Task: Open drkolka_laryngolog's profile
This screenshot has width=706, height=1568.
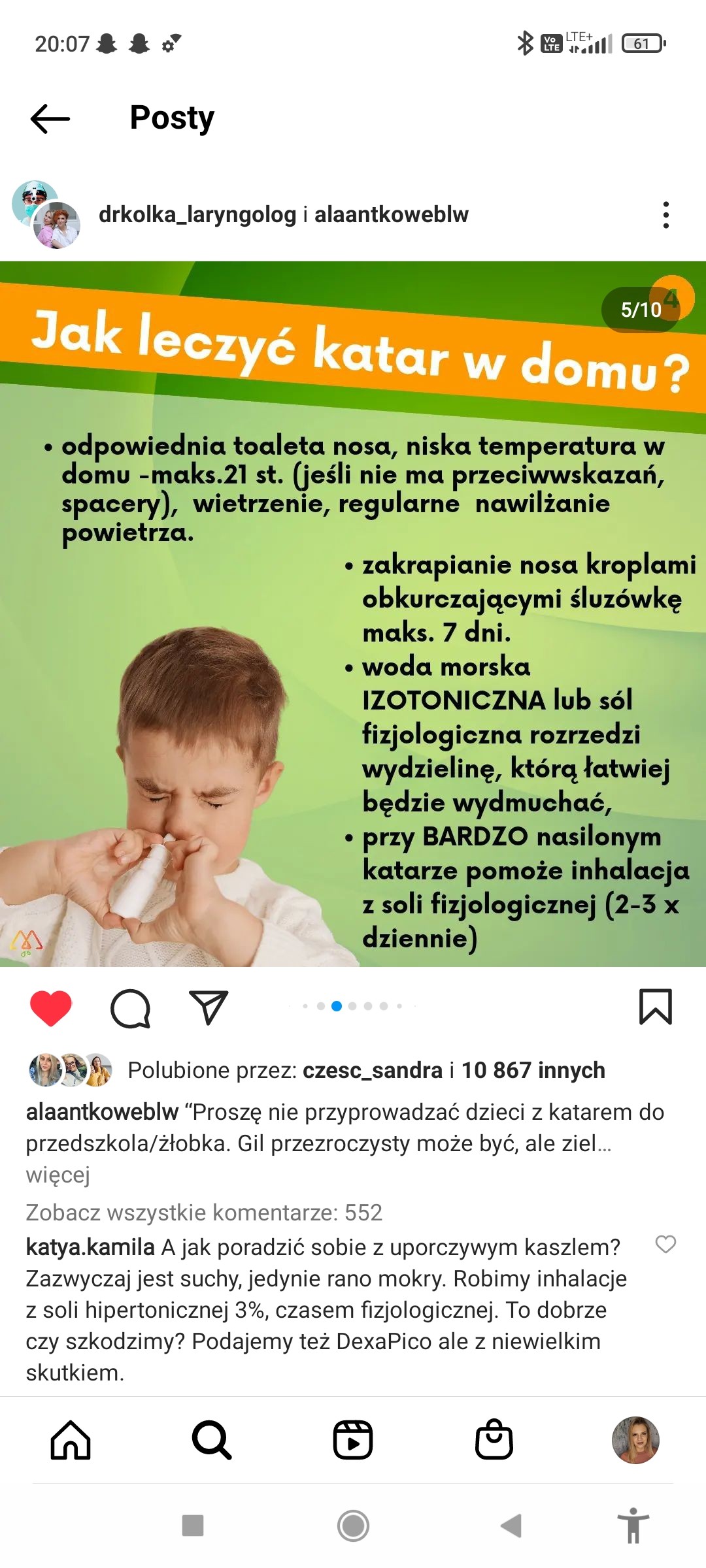Action: point(197,215)
